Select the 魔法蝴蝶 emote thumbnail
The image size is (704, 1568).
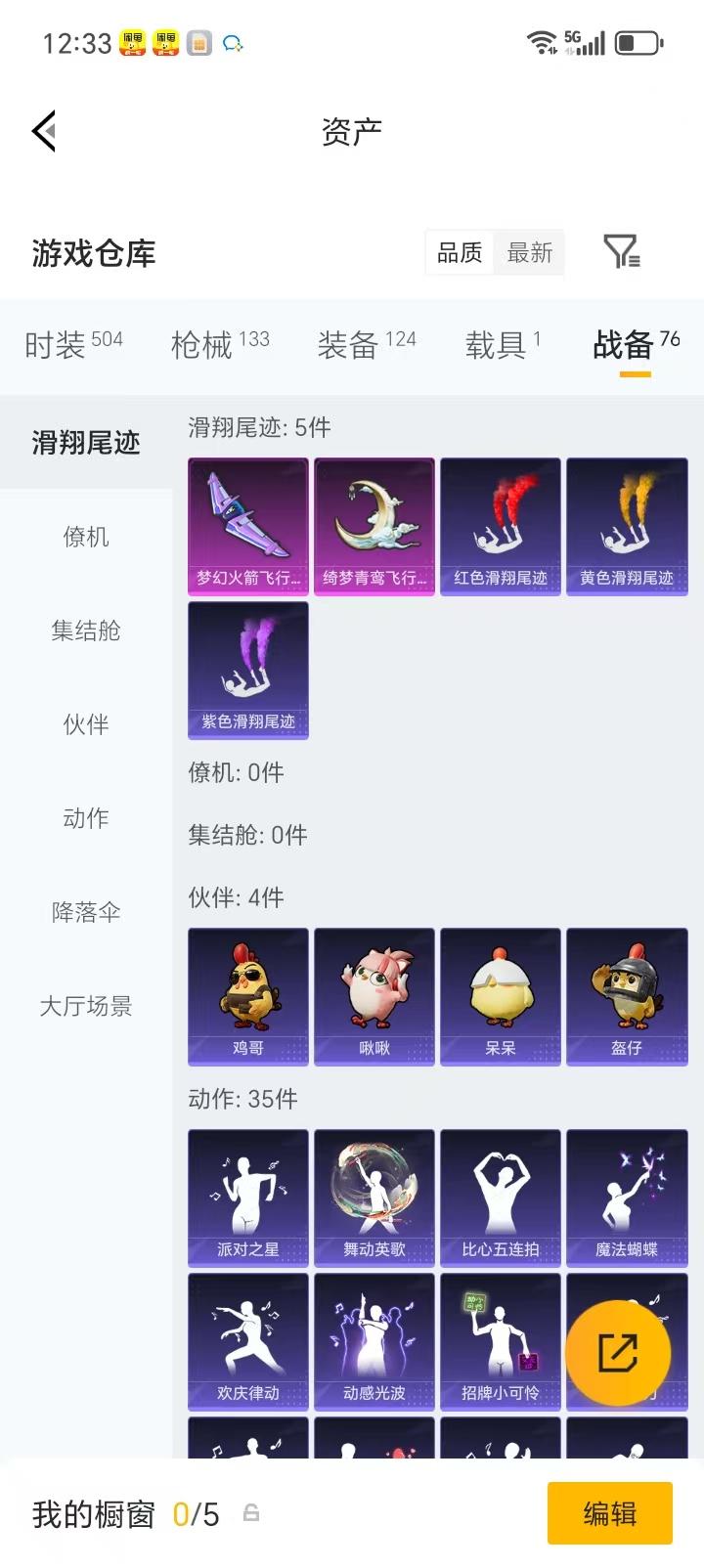coord(627,1198)
